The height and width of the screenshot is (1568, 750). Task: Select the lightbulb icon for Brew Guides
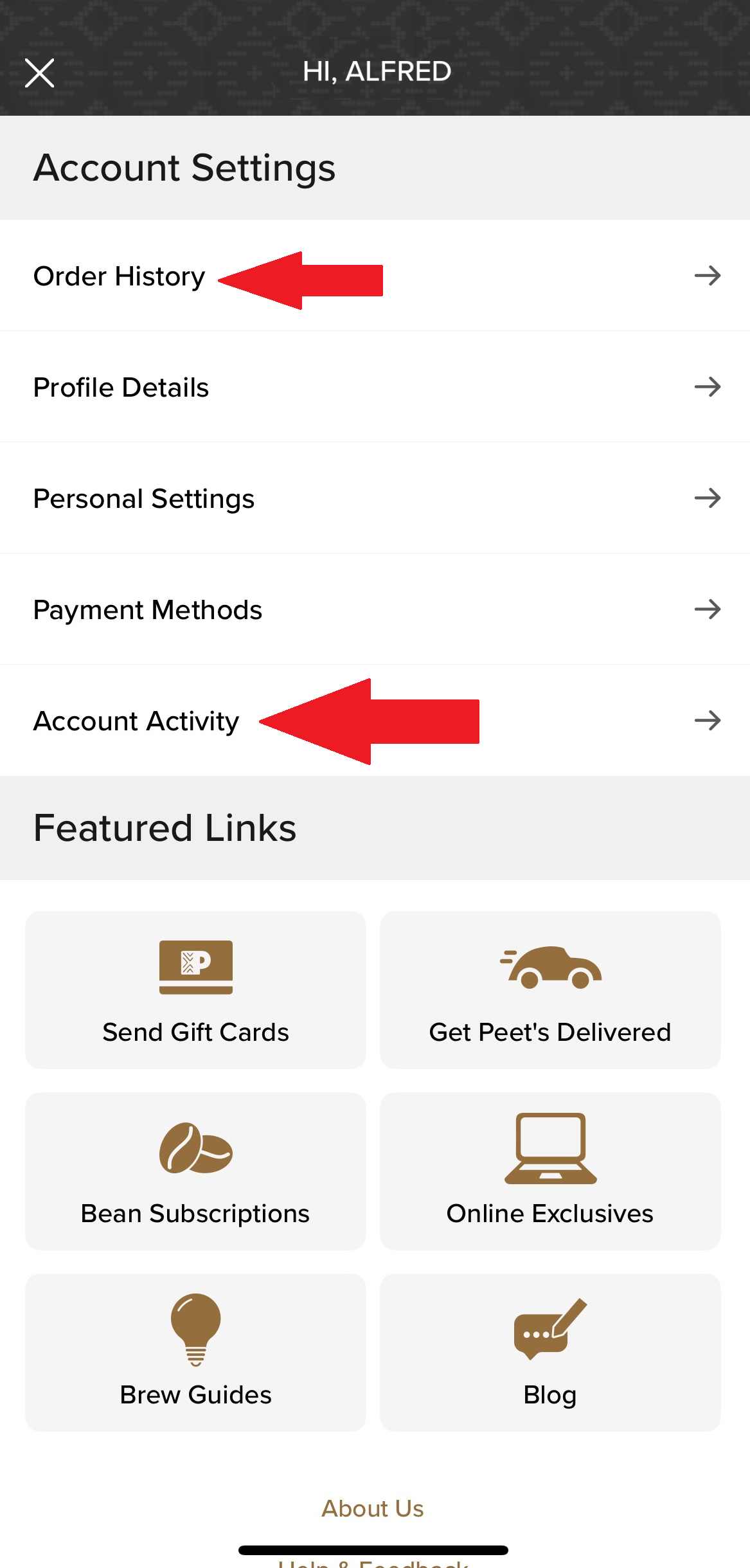195,1331
